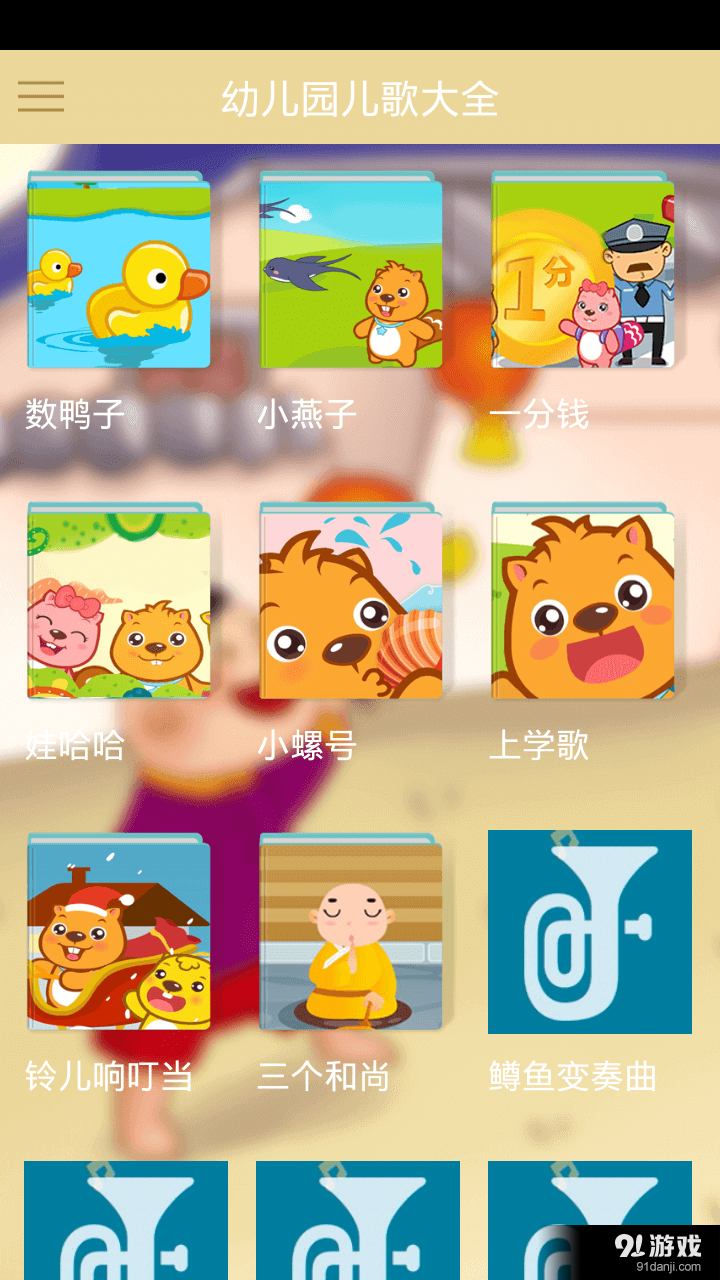The height and width of the screenshot is (1280, 720).
Task: Select the 小螺号 song
Action: 351,601
